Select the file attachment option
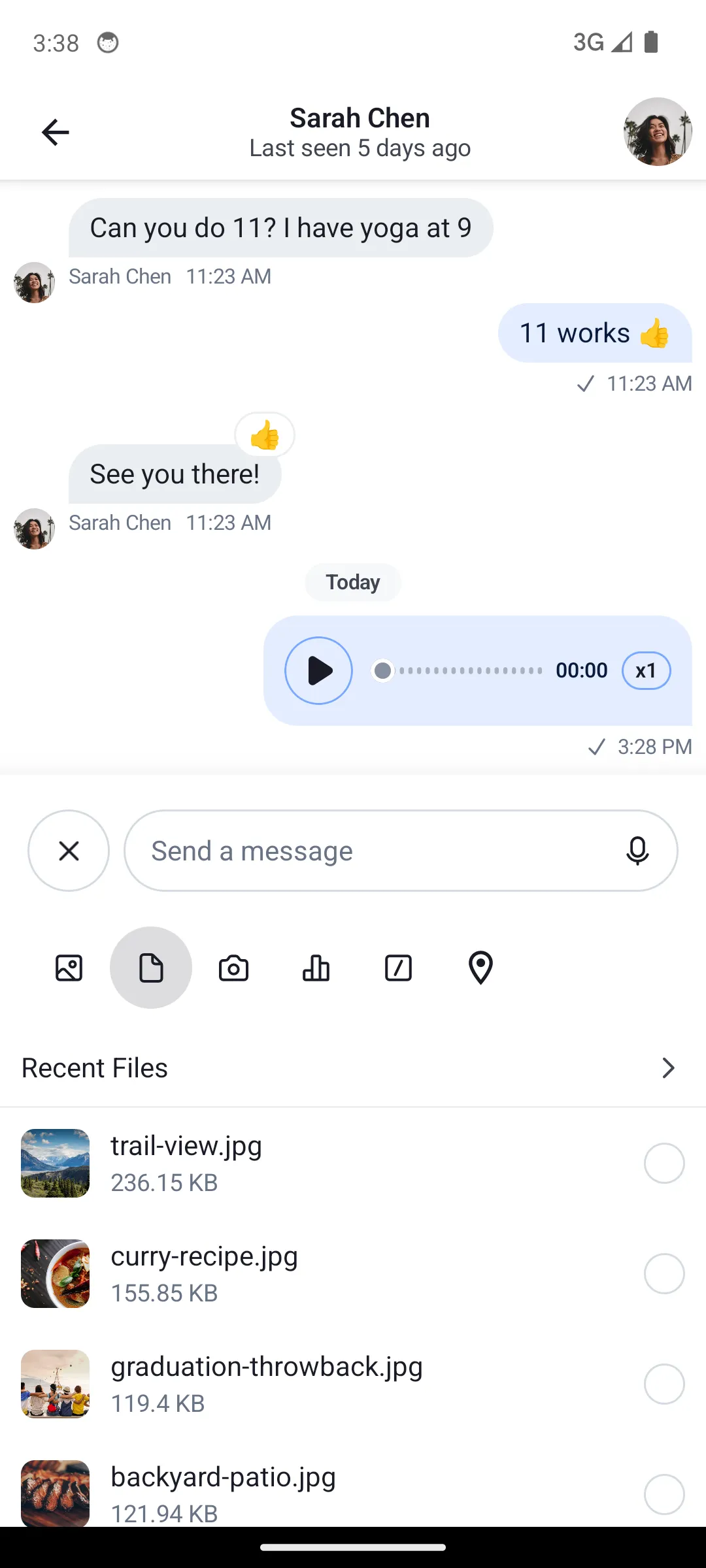This screenshot has width=706, height=1568. click(151, 968)
